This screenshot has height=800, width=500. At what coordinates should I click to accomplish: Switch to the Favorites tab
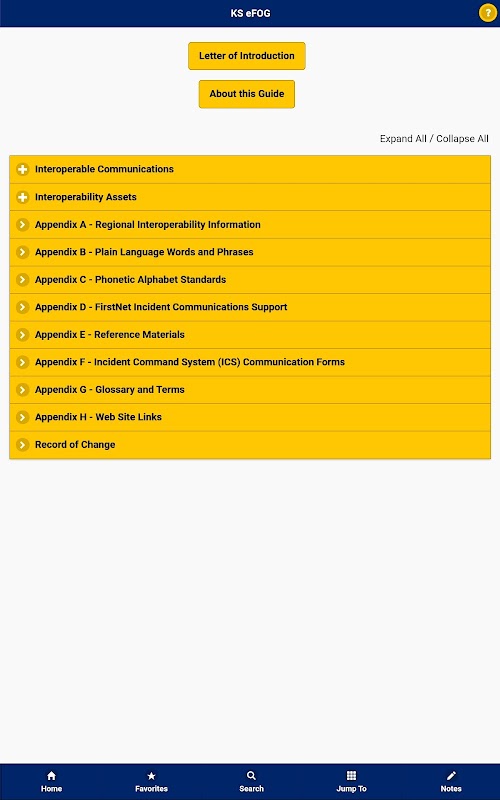[151, 782]
